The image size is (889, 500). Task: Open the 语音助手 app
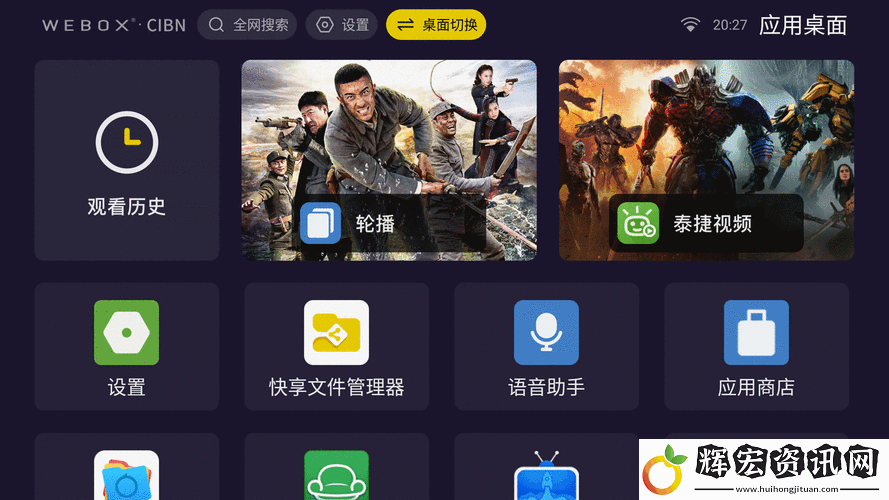point(547,346)
